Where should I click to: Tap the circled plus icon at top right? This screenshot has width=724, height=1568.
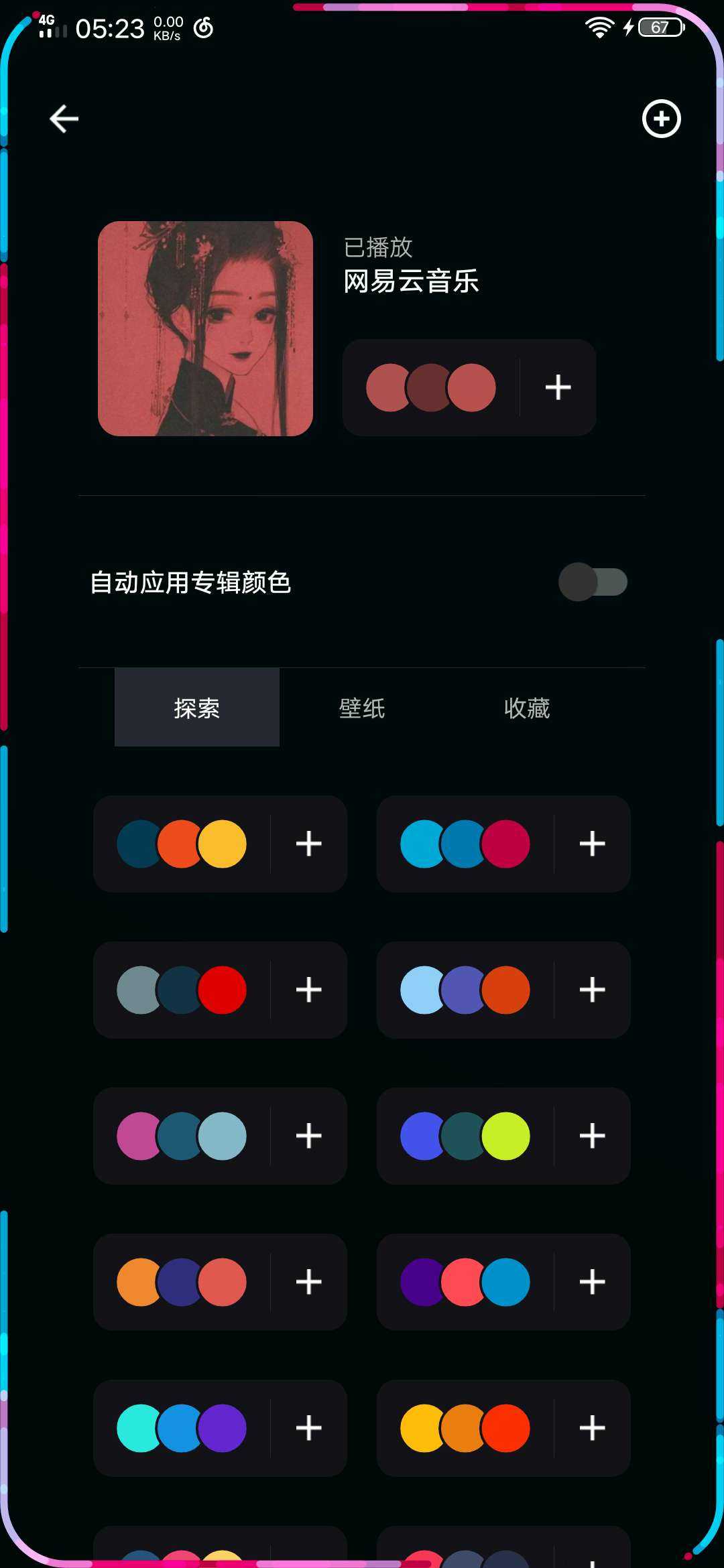(661, 119)
